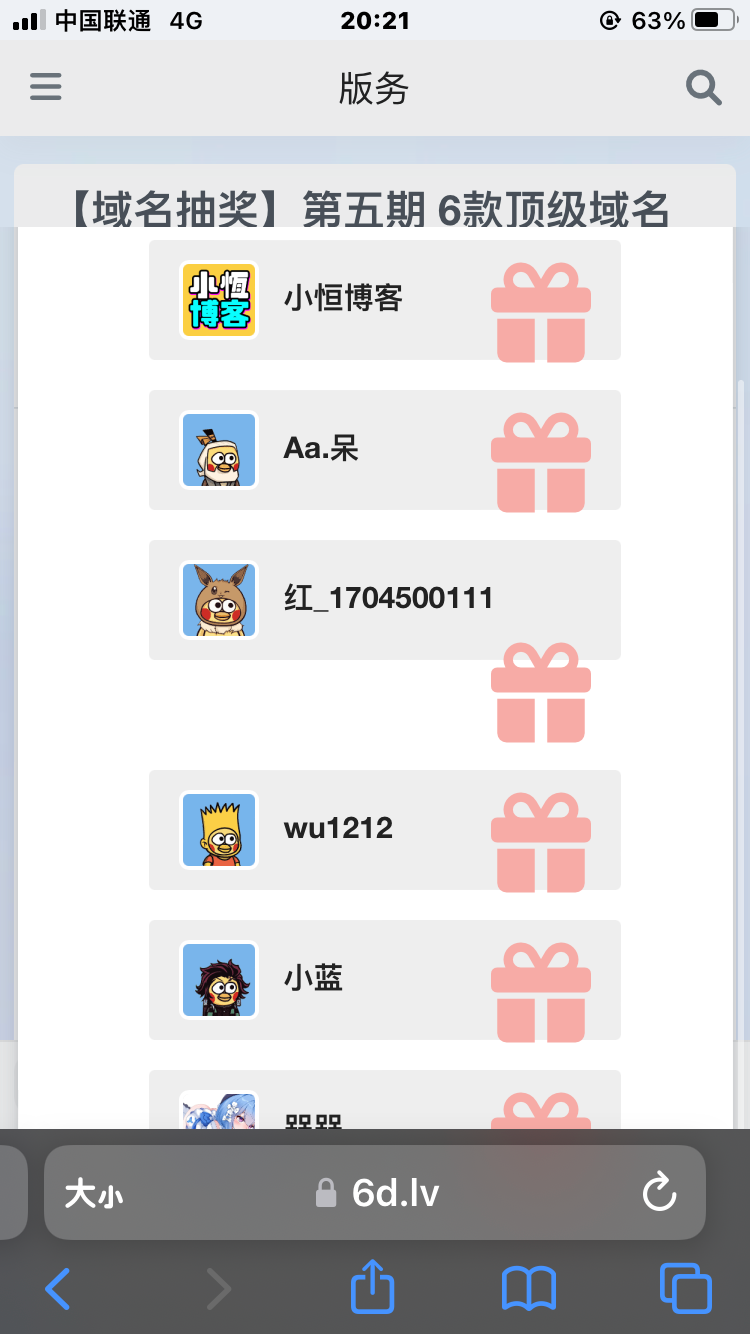This screenshot has height=1334, width=750.
Task: Open the site search
Action: coord(704,88)
